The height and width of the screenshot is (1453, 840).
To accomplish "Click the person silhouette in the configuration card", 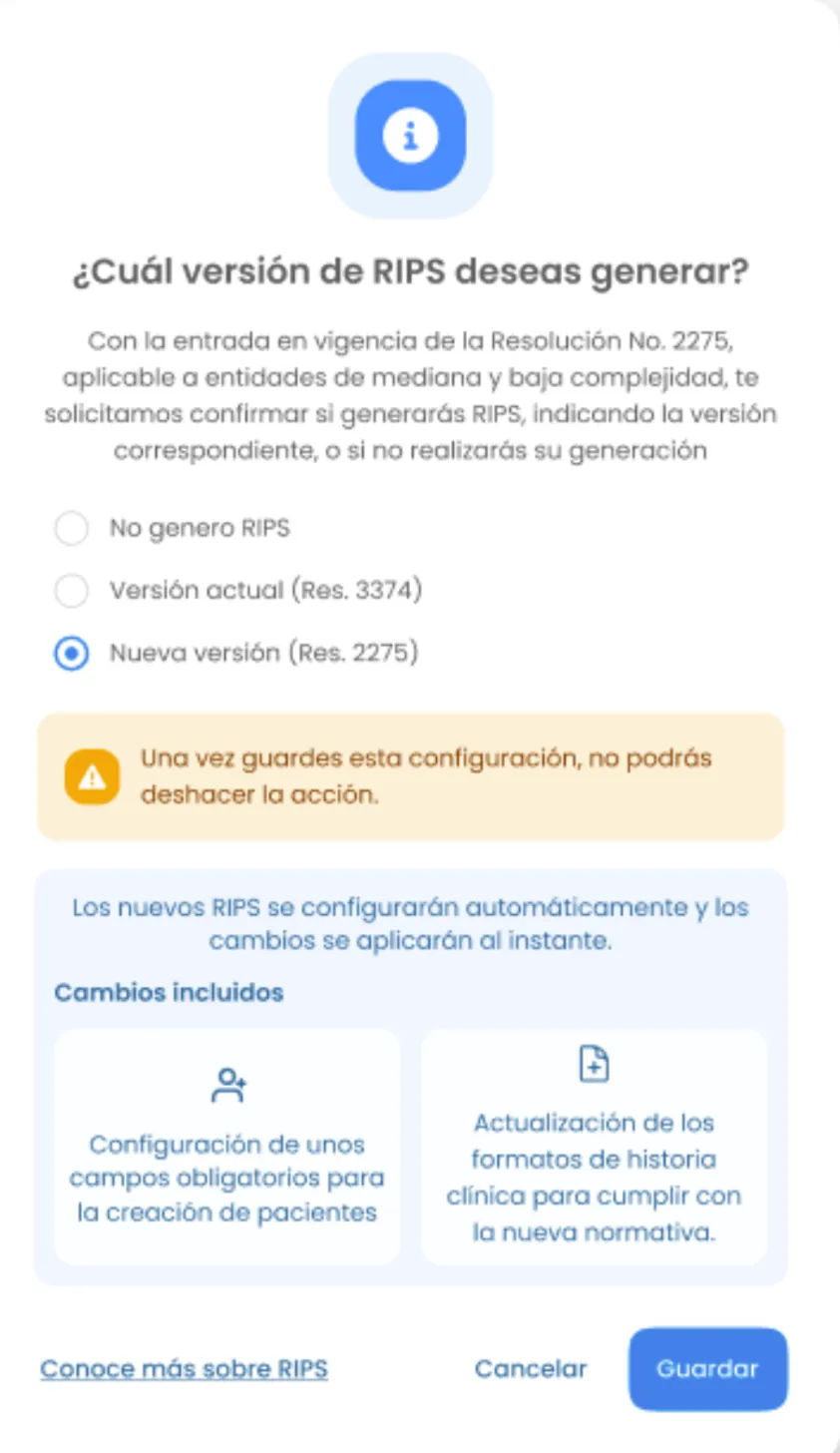I will [x=227, y=1084].
